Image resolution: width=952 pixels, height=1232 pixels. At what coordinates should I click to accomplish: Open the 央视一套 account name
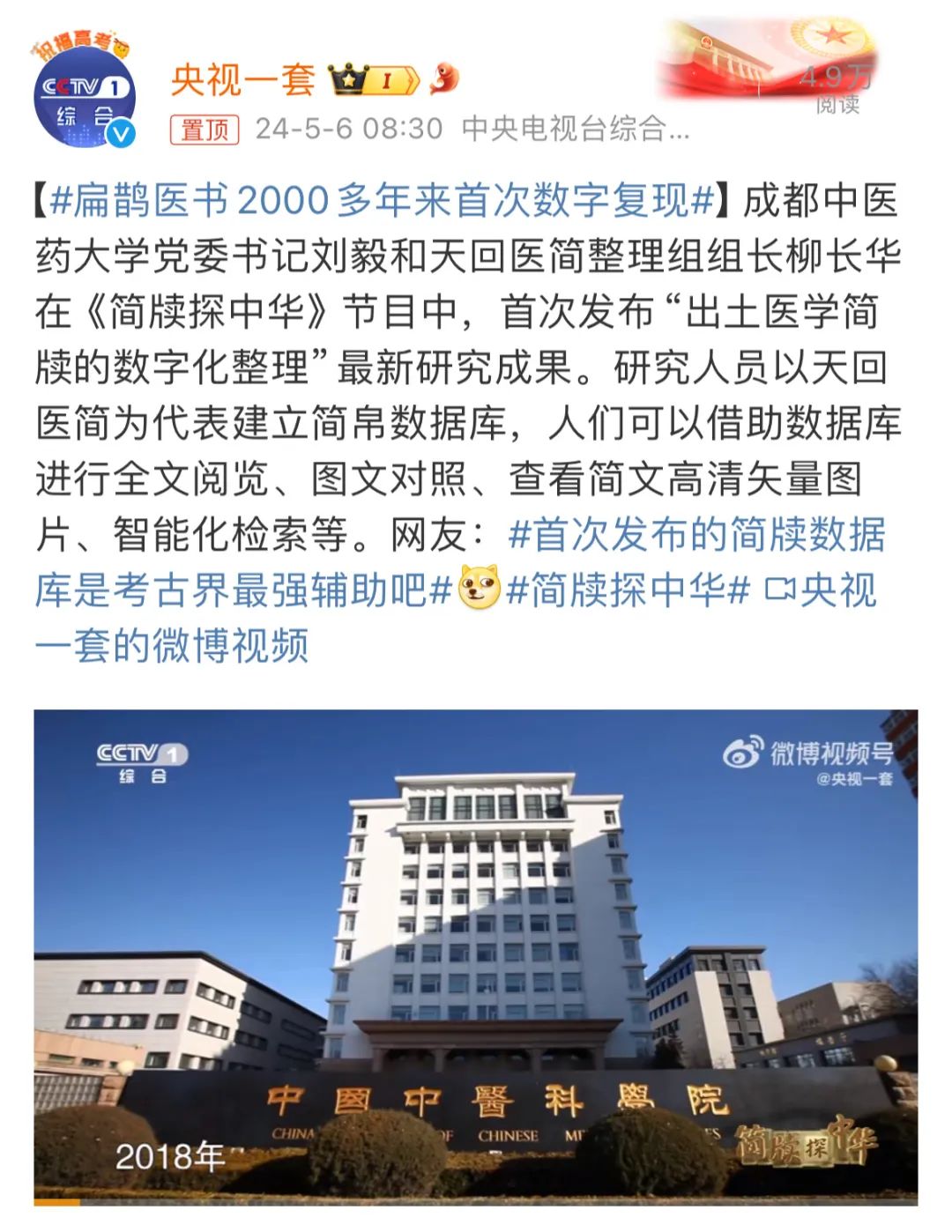(x=242, y=80)
